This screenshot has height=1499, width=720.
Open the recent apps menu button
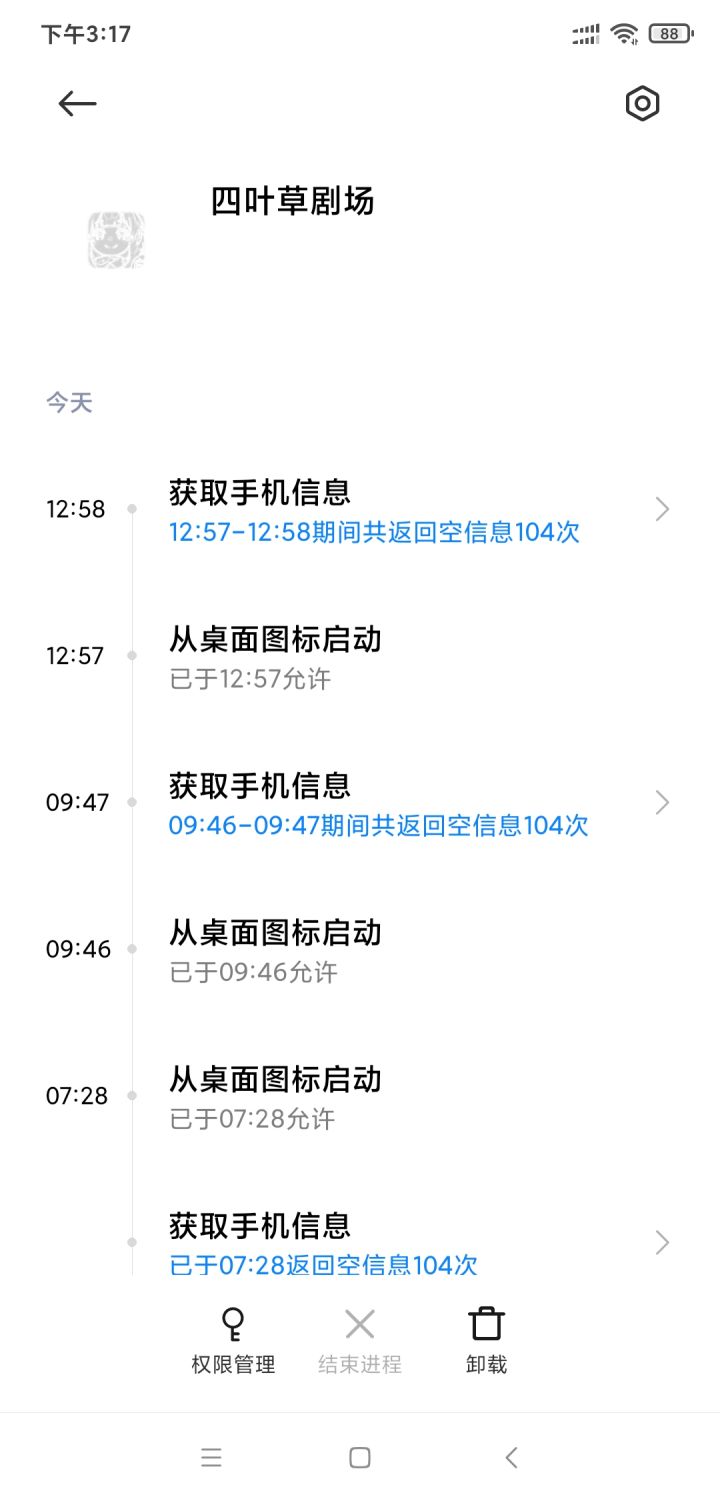pos(211,1457)
